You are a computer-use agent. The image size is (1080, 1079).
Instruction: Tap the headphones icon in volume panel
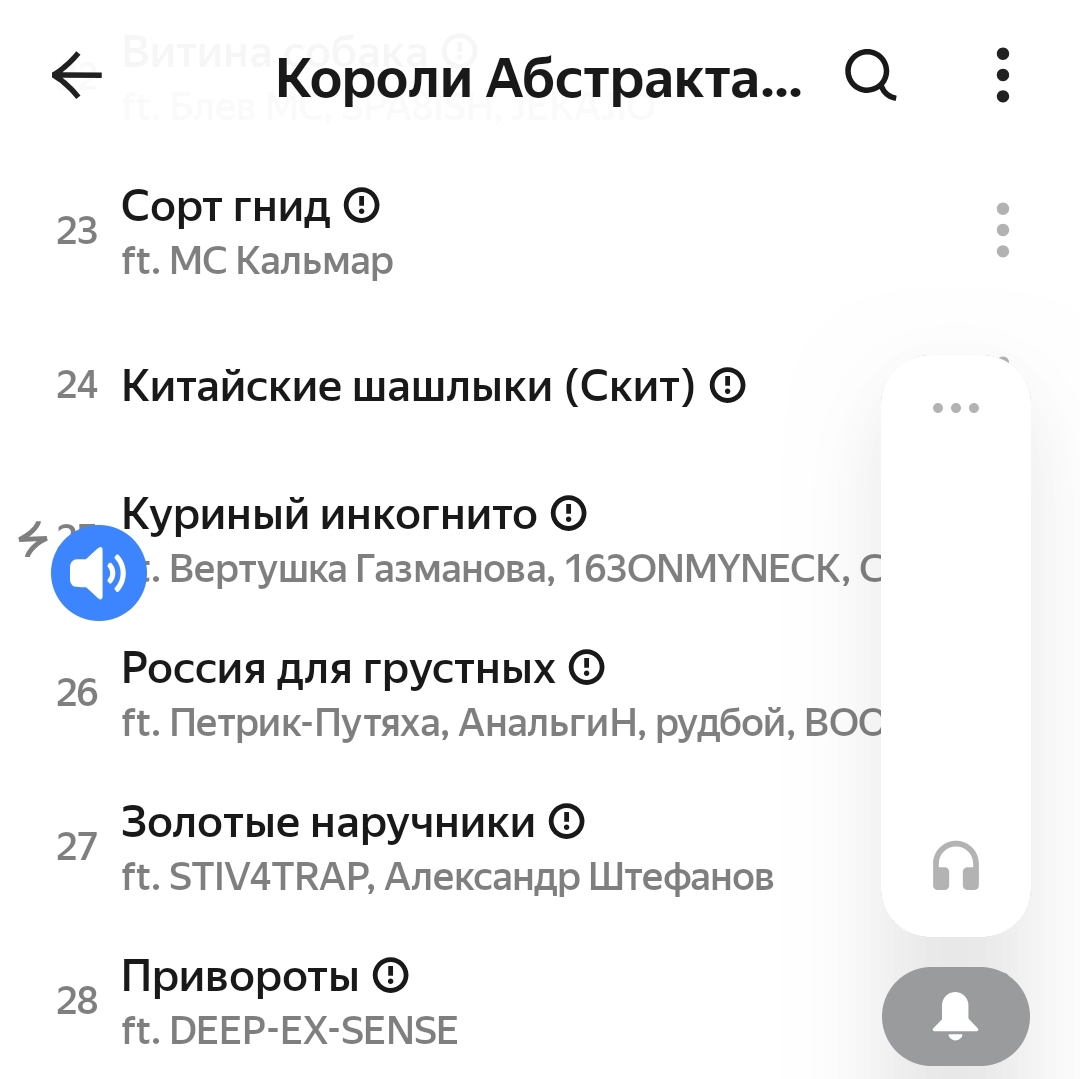[x=955, y=866]
